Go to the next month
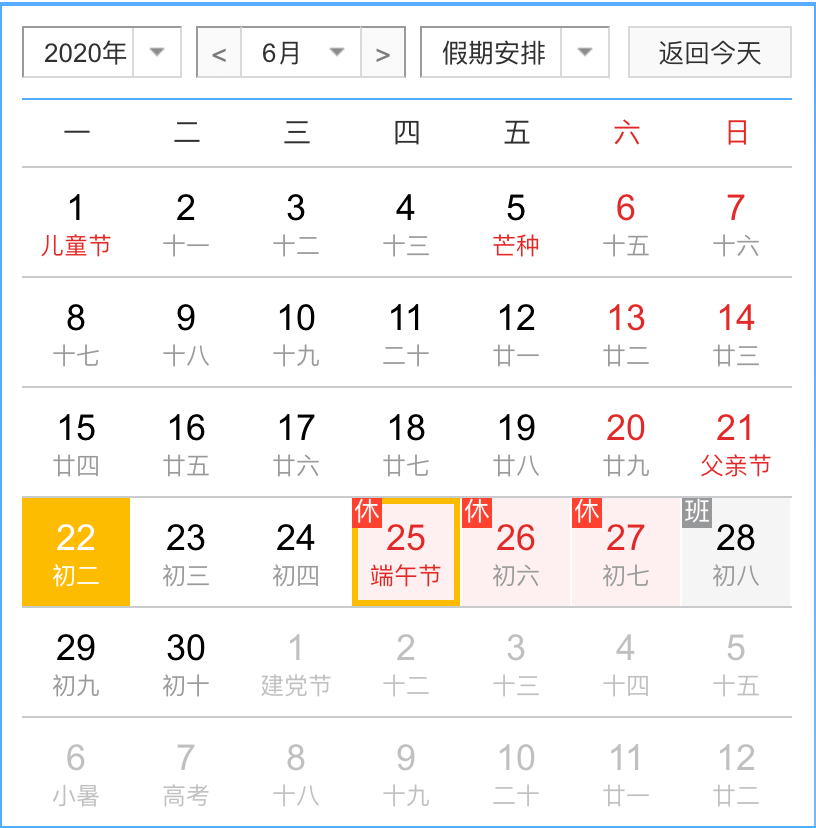 383,53
